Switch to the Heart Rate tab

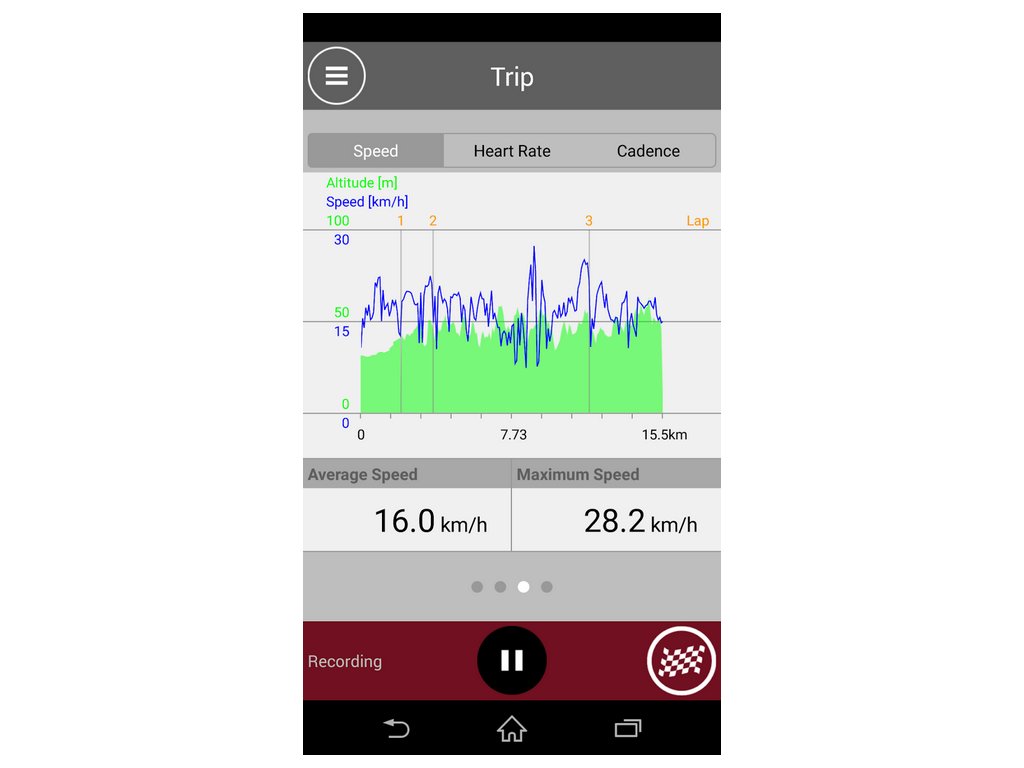512,151
